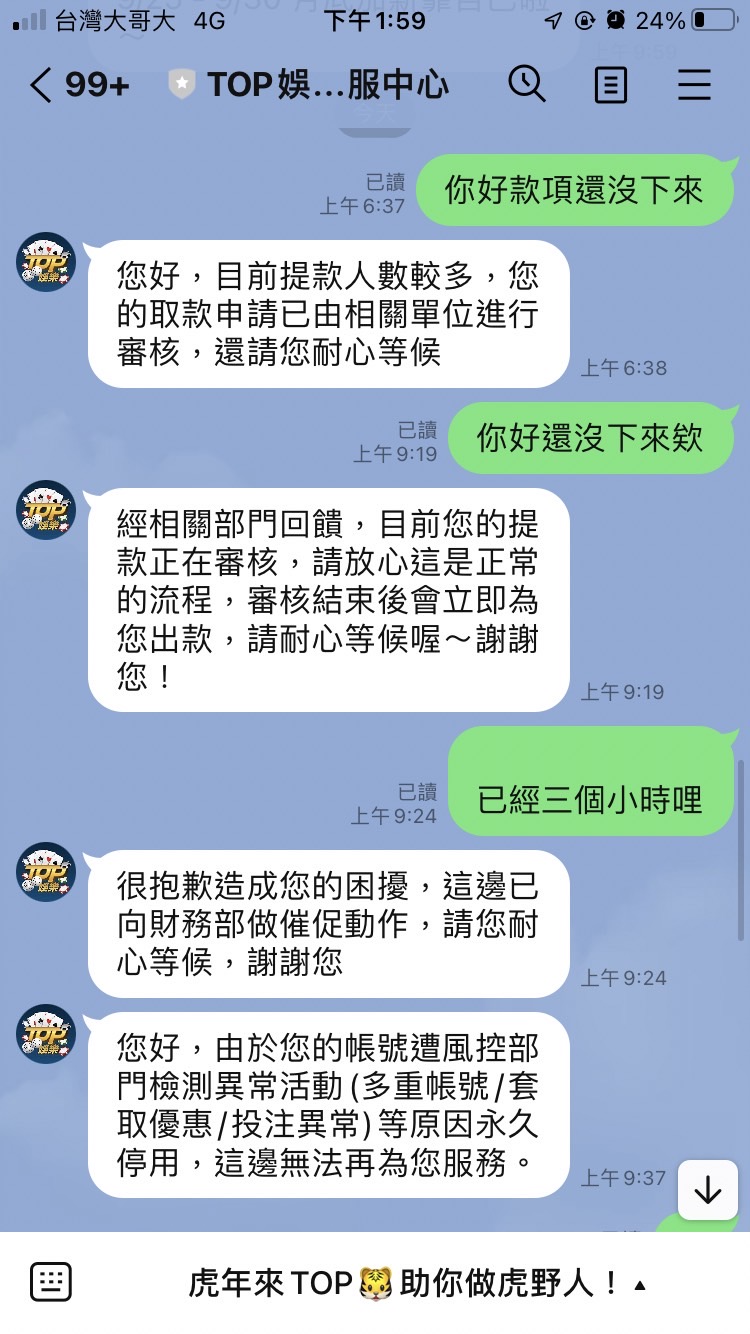
Task: Expand the 虎年來TOP rich menu bar
Action: pyautogui.click(x=418, y=1283)
